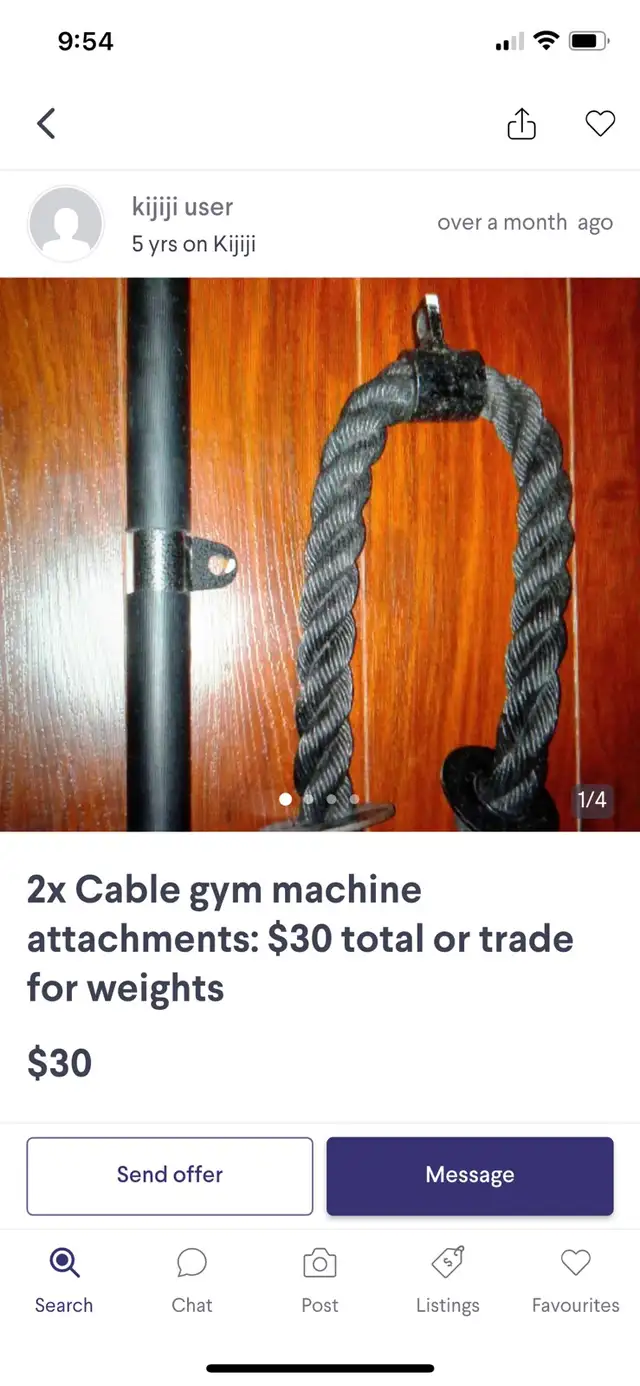Switch to the Favourites tab
Screen dimensions: 640x1386
pos(576,1280)
